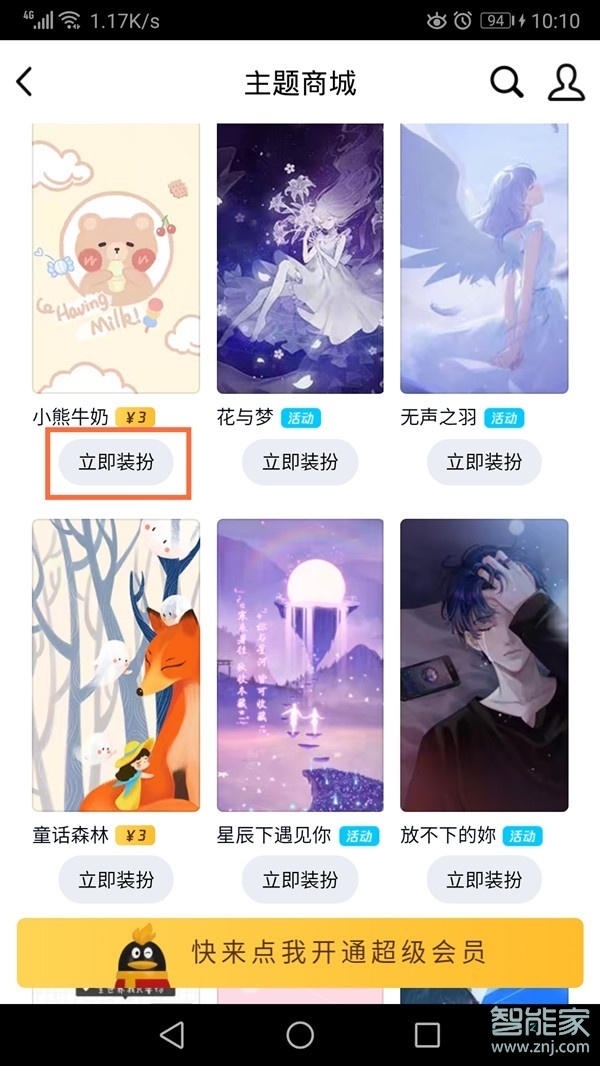View the 放不下的妳 theme preview

pyautogui.click(x=484, y=665)
